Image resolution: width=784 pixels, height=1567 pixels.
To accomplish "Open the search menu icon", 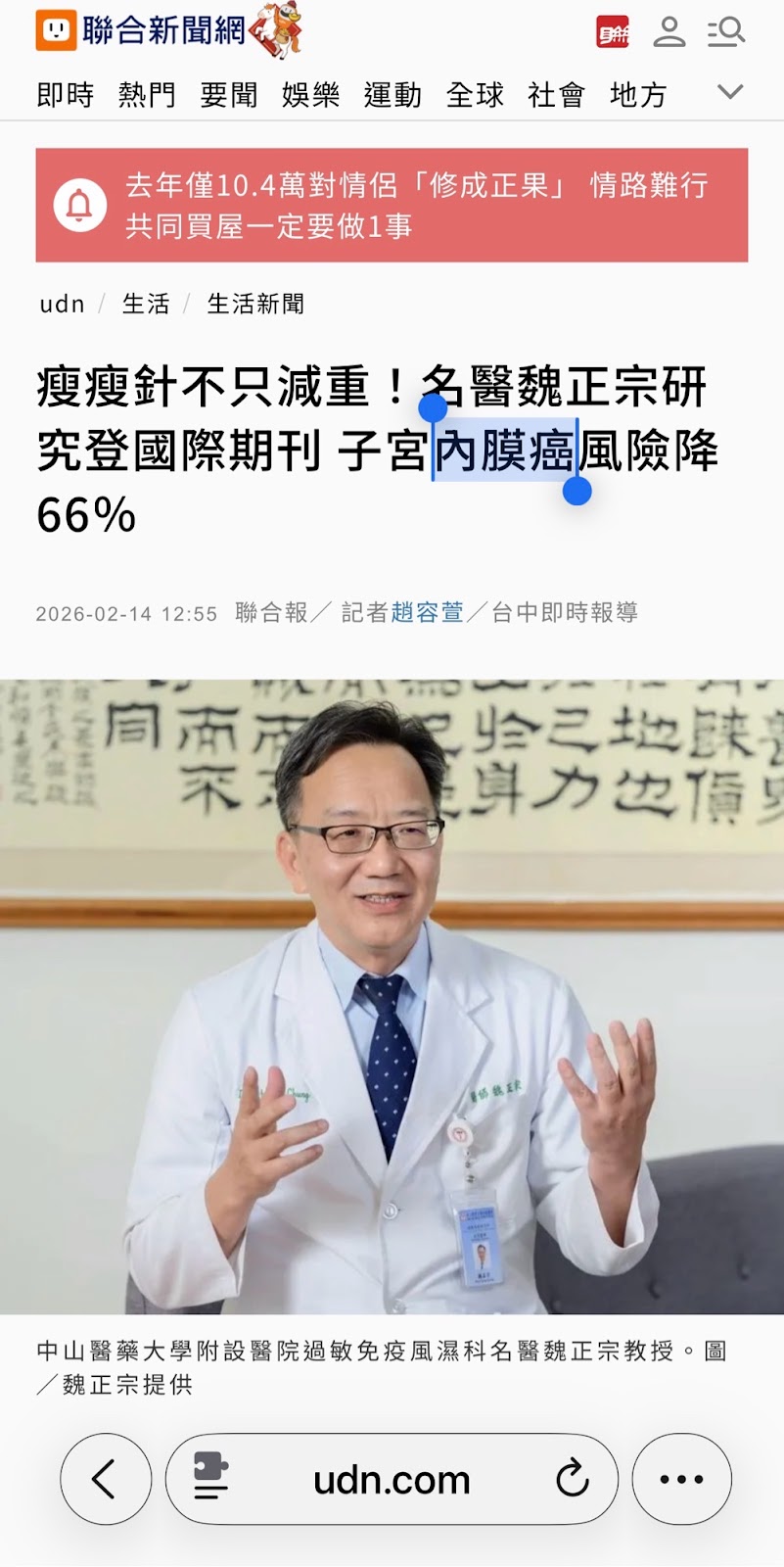I will pyautogui.click(x=726, y=31).
